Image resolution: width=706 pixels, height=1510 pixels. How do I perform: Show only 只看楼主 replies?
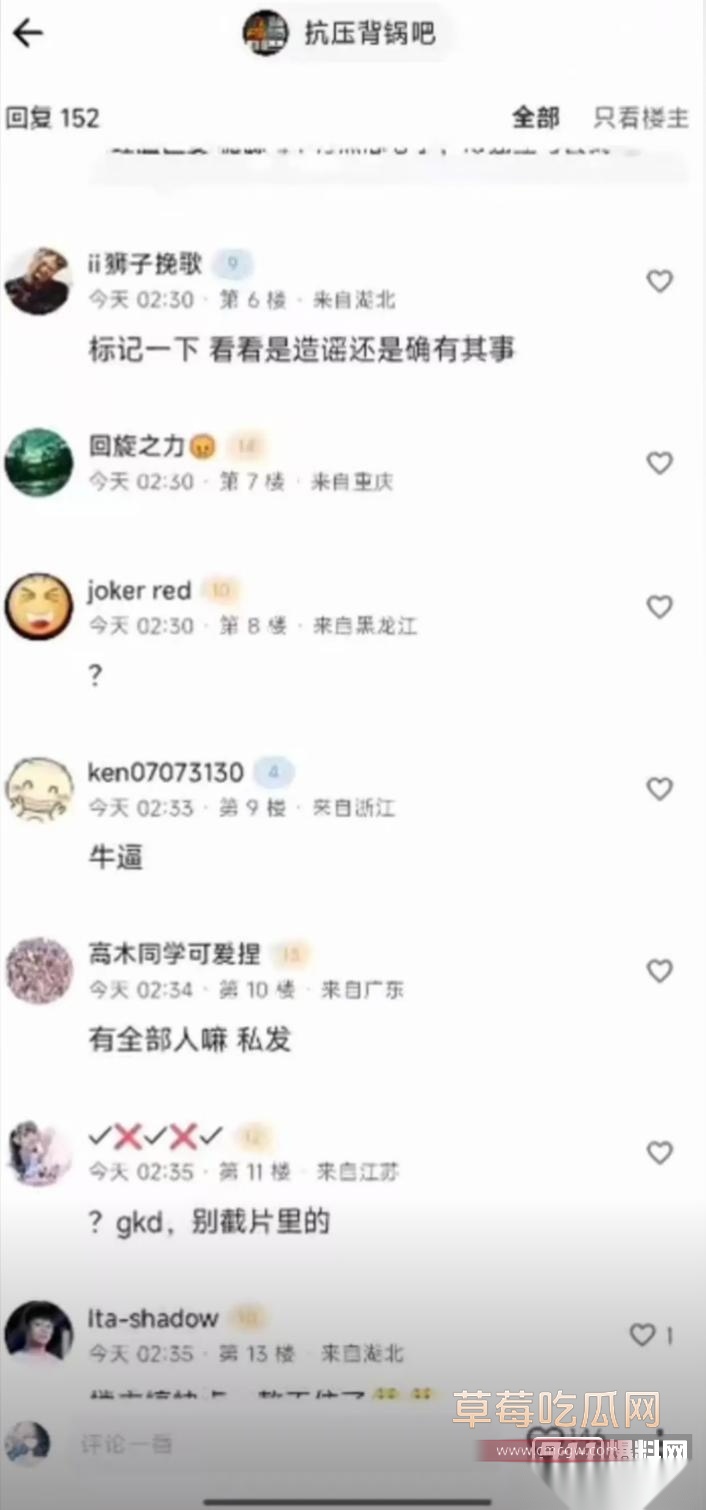pos(641,118)
